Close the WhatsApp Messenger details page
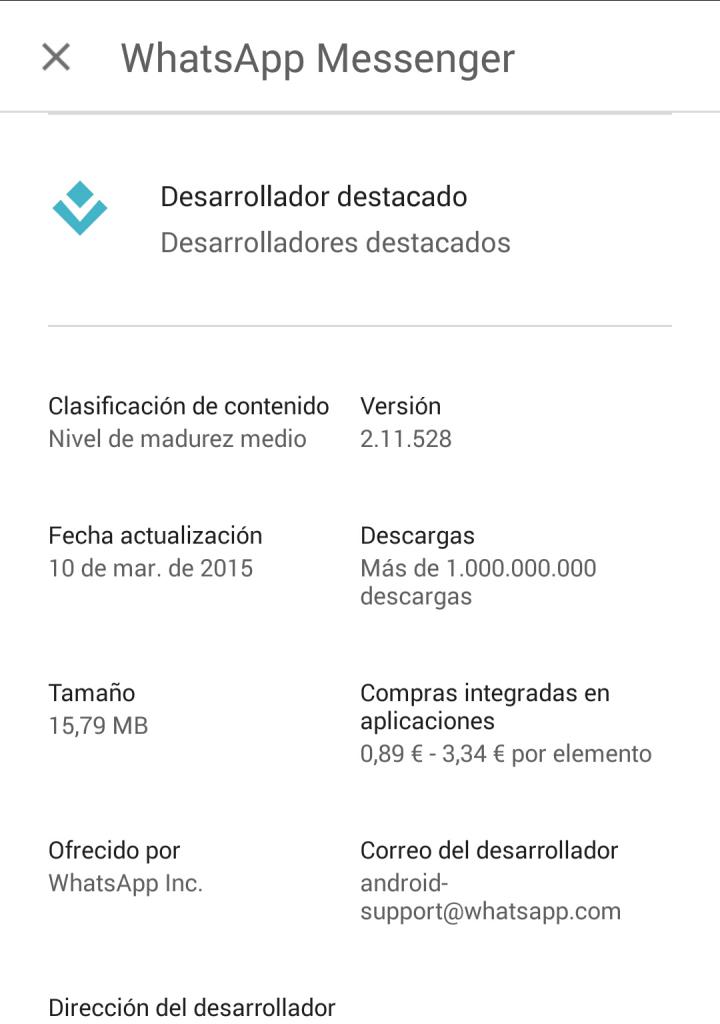 pos(56,57)
